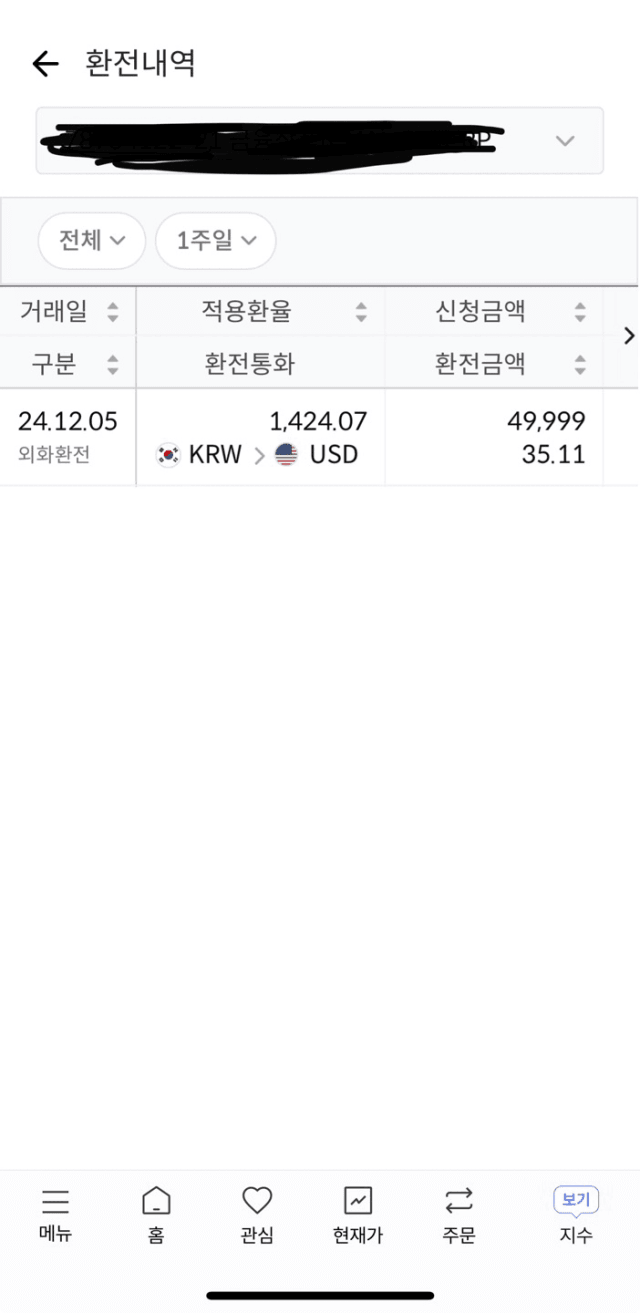
Task: Sort by 신청금액 column
Action: coord(494,311)
